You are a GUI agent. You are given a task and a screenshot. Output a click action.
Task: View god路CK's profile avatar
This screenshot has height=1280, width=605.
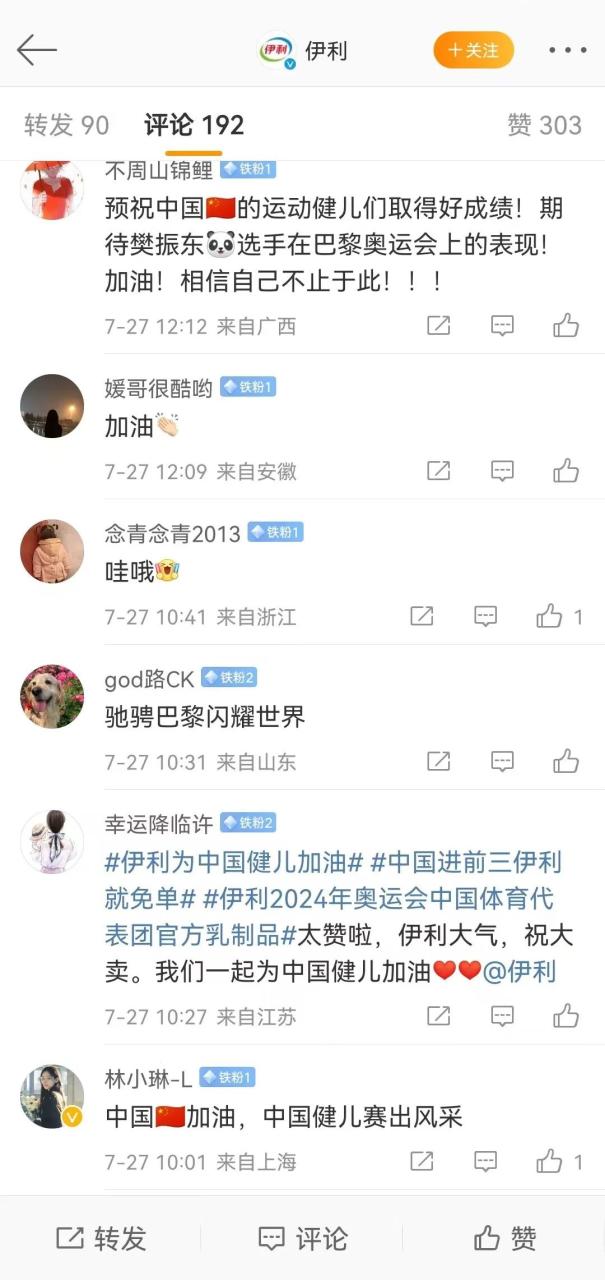[x=52, y=696]
